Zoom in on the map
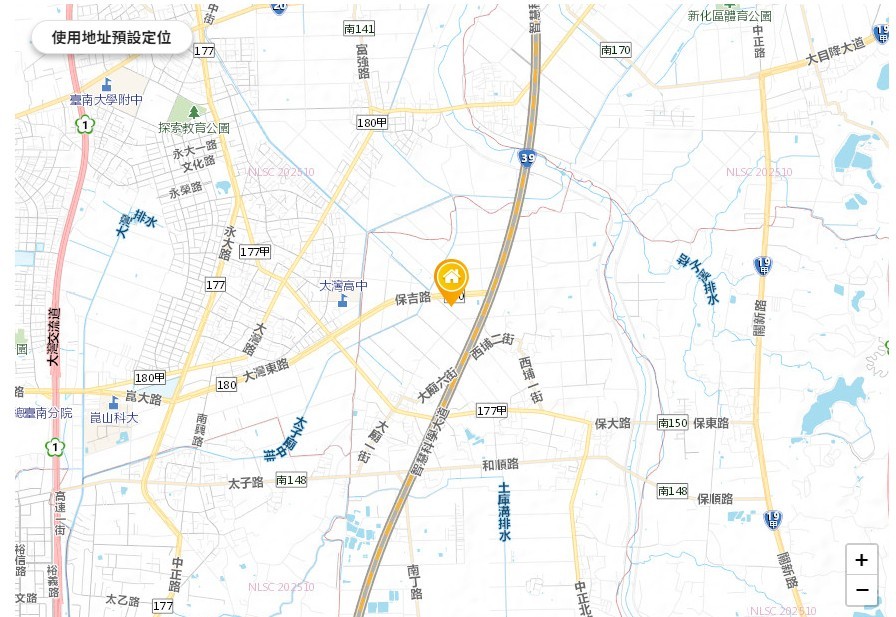This screenshot has width=896, height=617. (861, 560)
